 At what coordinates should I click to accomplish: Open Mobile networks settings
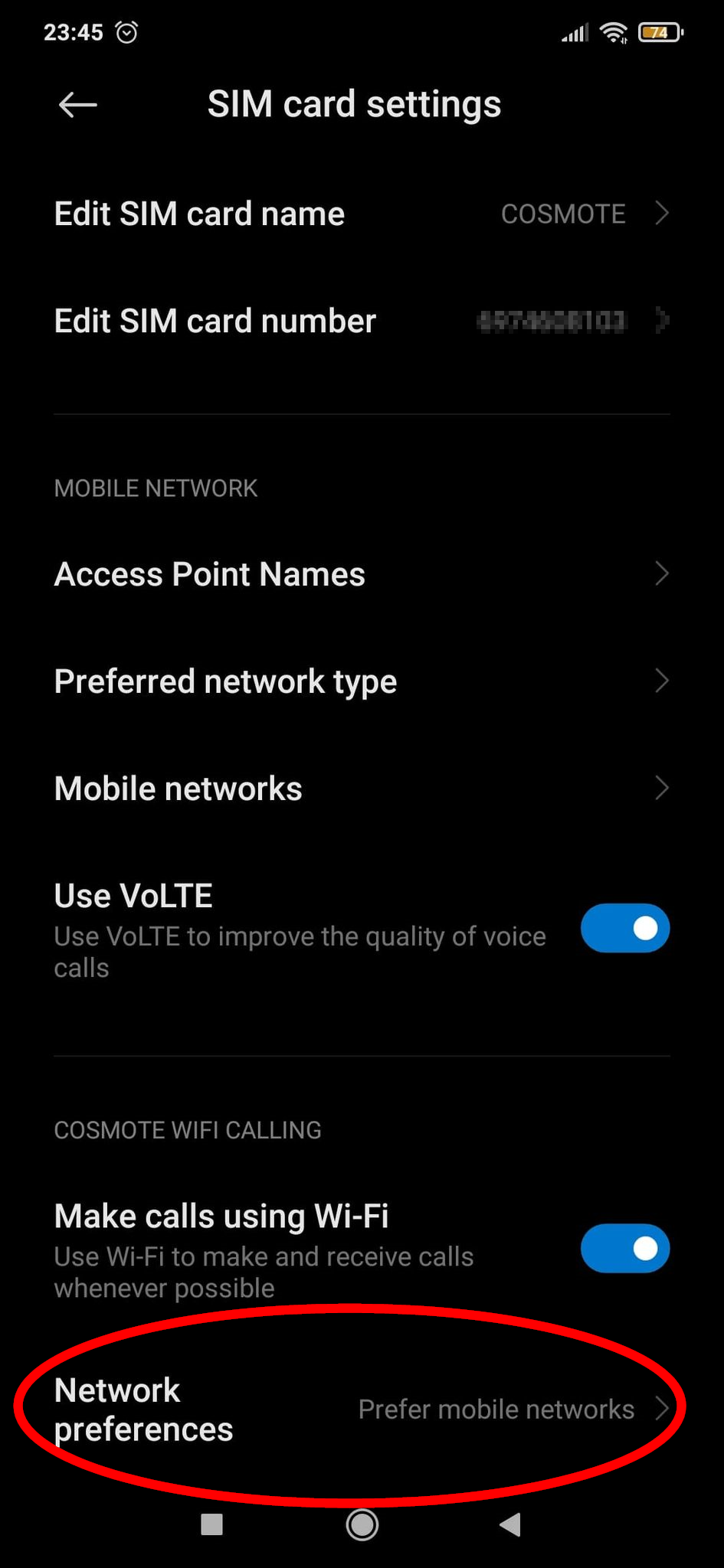click(362, 789)
